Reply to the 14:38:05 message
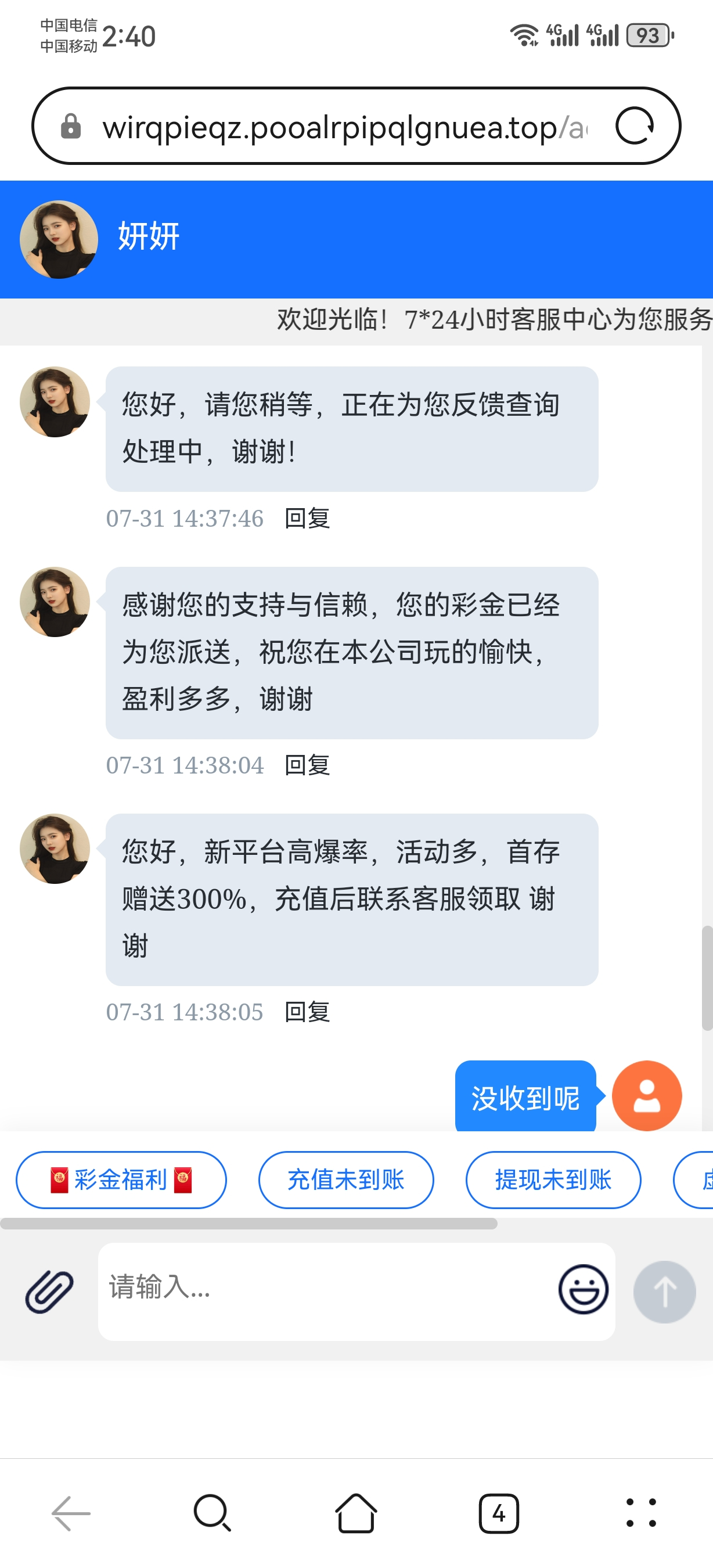713x1568 pixels. click(x=307, y=1012)
